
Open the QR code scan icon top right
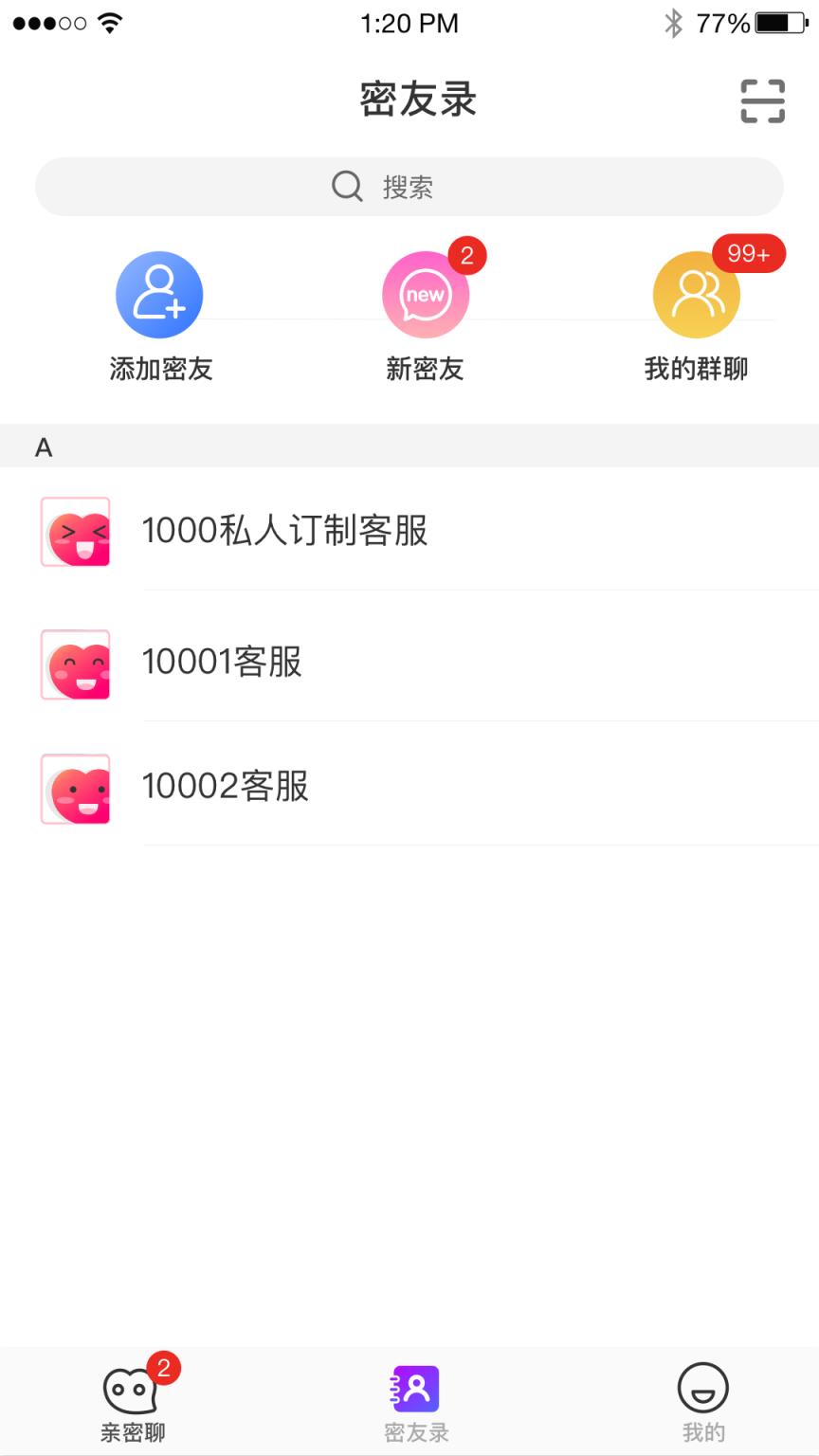(x=762, y=100)
